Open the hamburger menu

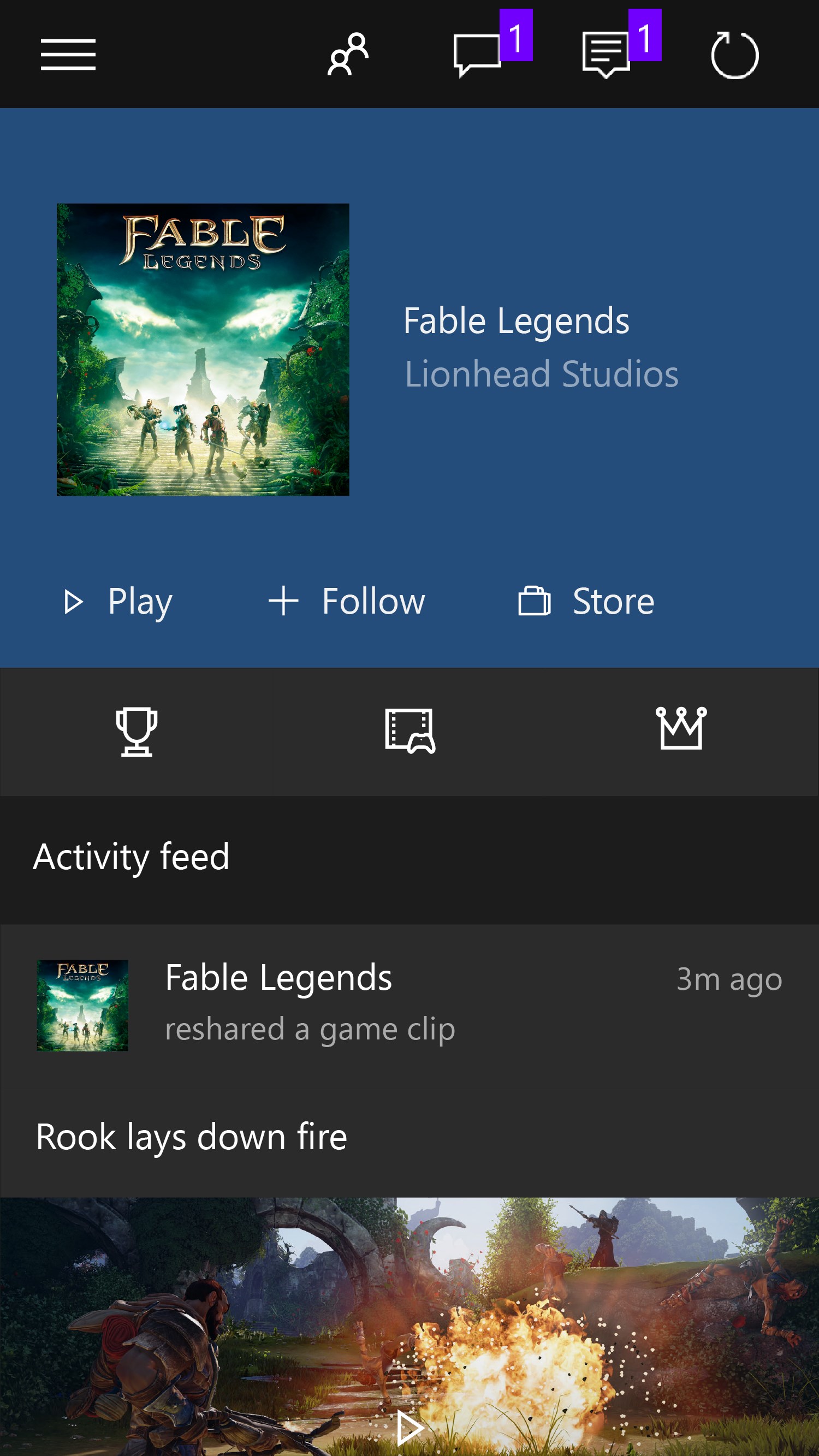point(68,55)
